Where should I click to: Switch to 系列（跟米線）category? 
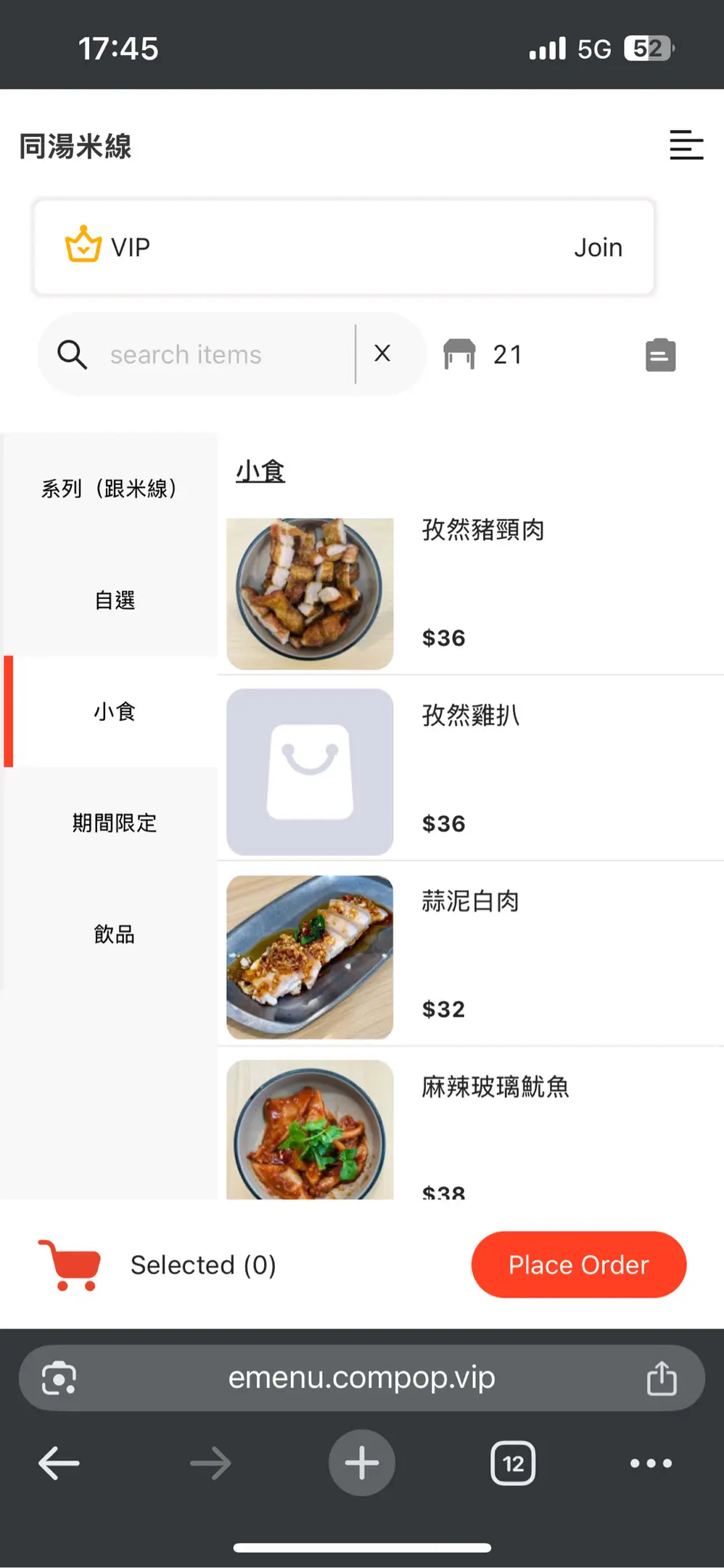point(110,489)
